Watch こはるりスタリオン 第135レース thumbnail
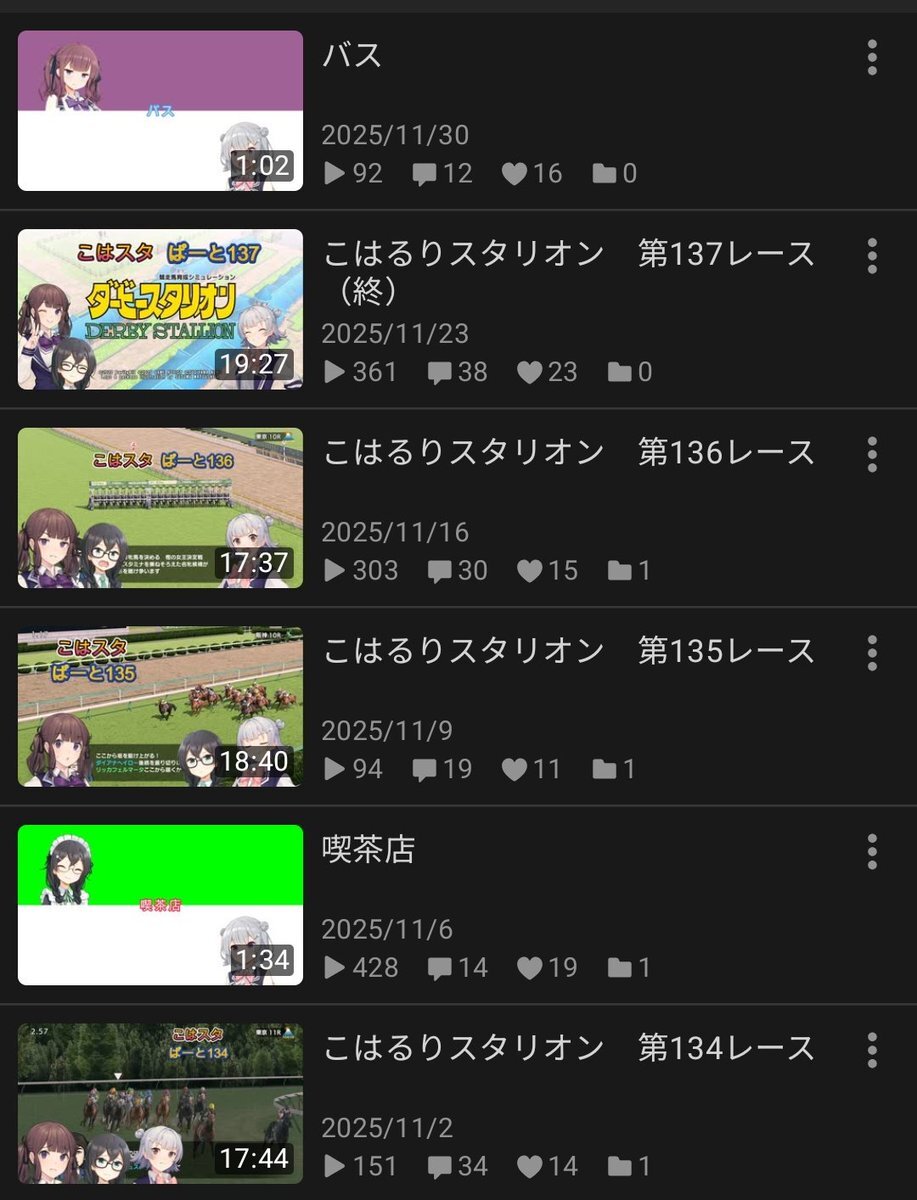917x1200 pixels. click(160, 706)
